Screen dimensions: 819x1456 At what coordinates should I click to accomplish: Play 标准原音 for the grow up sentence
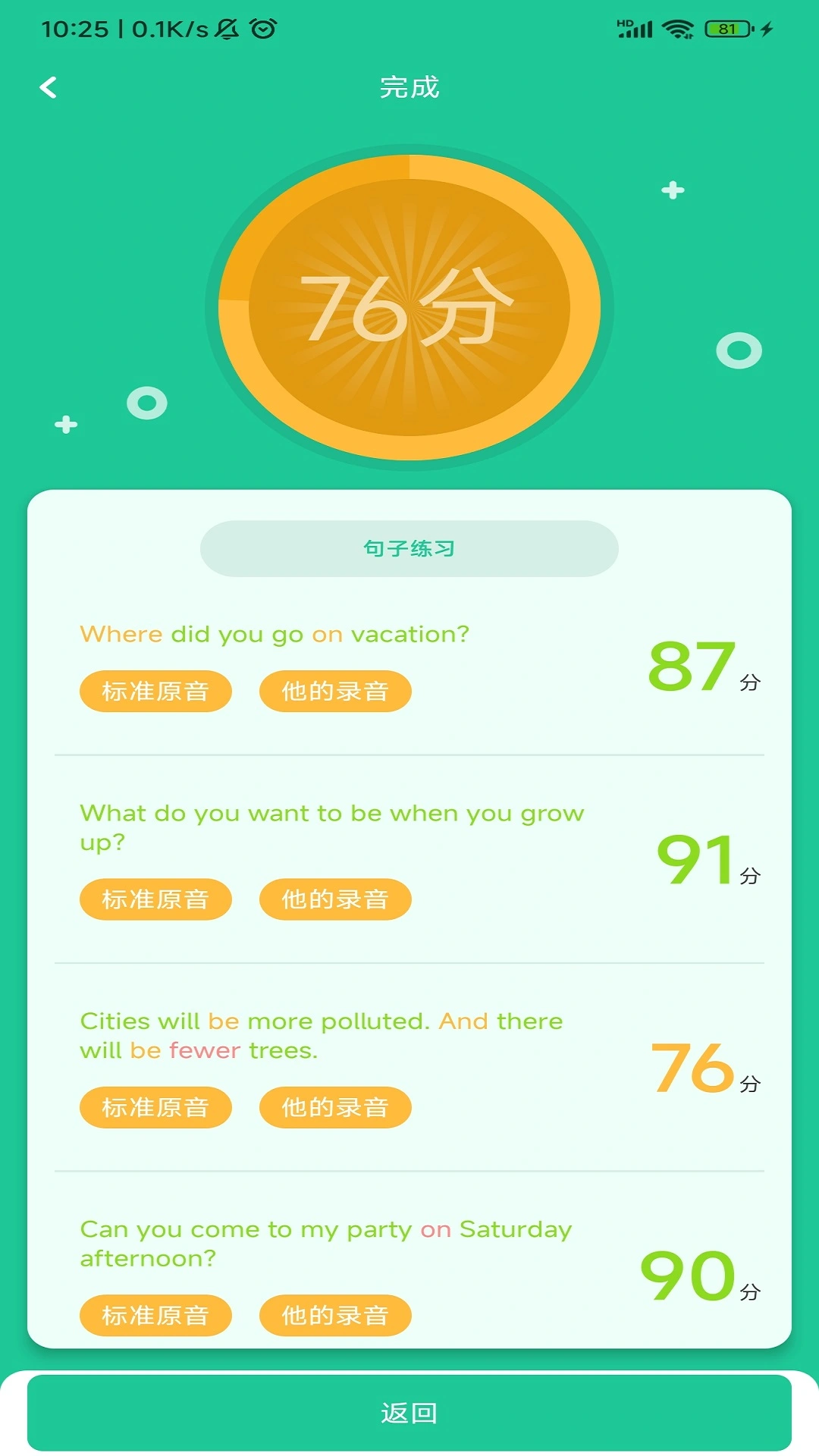click(155, 899)
